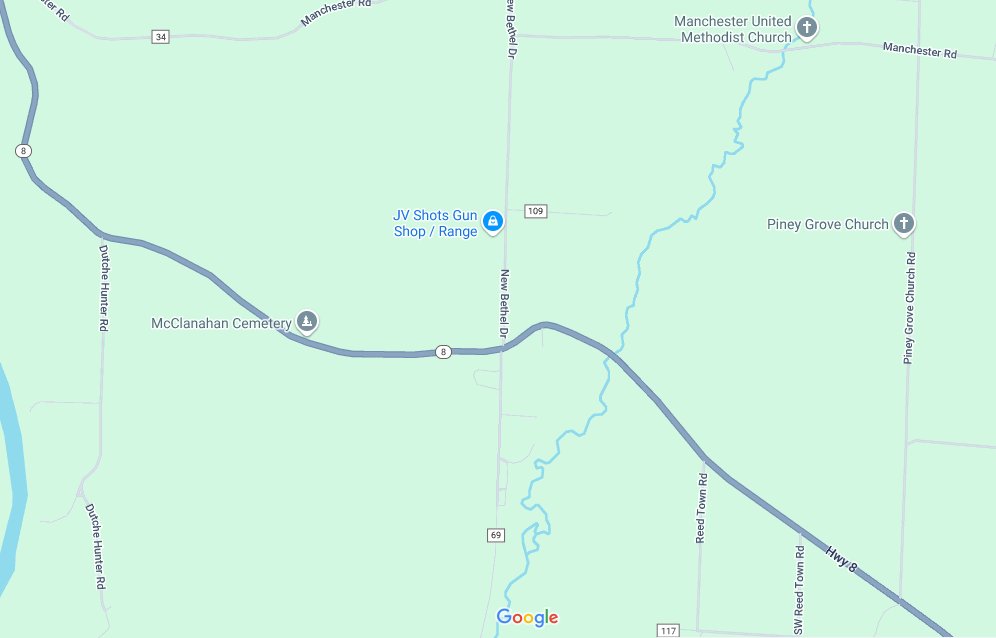Open JV Shots Gun Shop / Range marker
The image size is (996, 638).
[x=492, y=221]
